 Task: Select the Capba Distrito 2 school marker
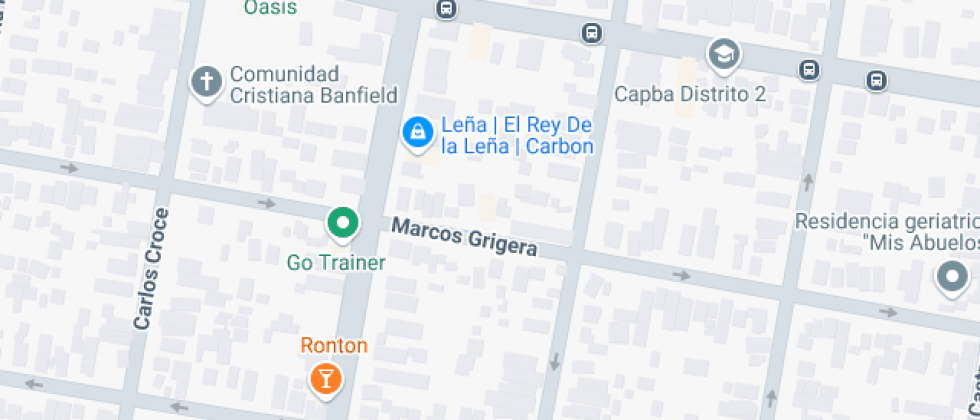(x=724, y=56)
